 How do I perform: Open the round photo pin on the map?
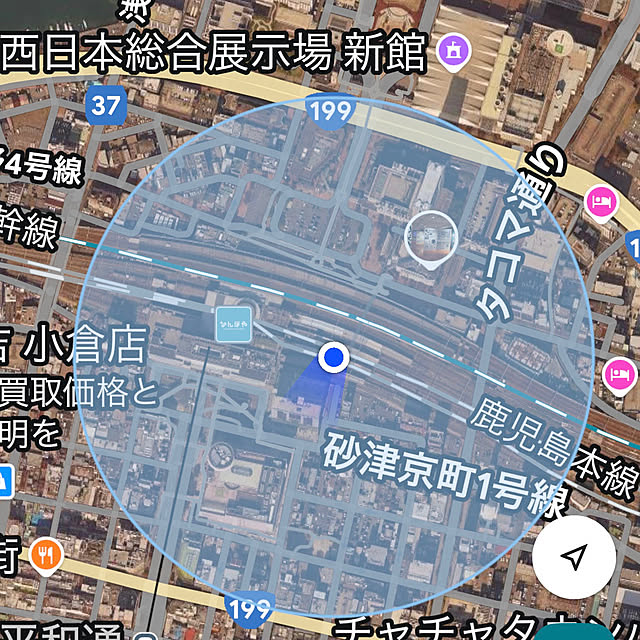pyautogui.click(x=432, y=238)
